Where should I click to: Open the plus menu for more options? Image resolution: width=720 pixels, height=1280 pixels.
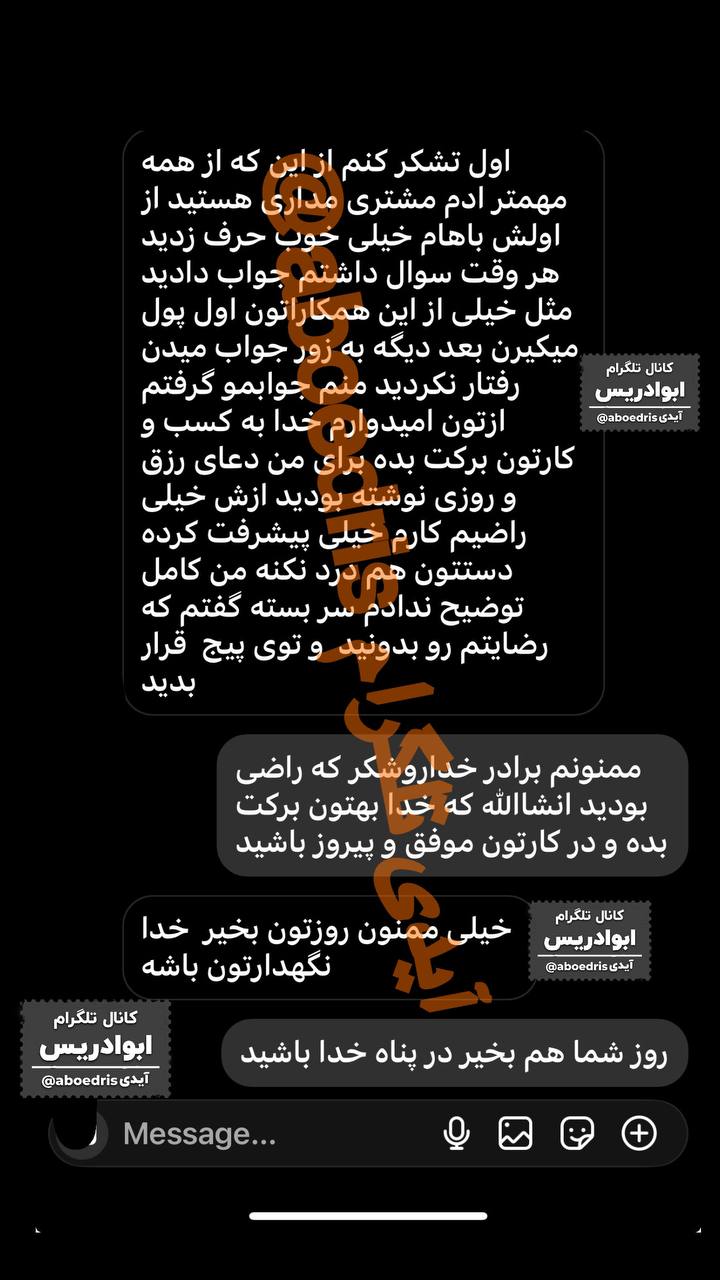[639, 1133]
